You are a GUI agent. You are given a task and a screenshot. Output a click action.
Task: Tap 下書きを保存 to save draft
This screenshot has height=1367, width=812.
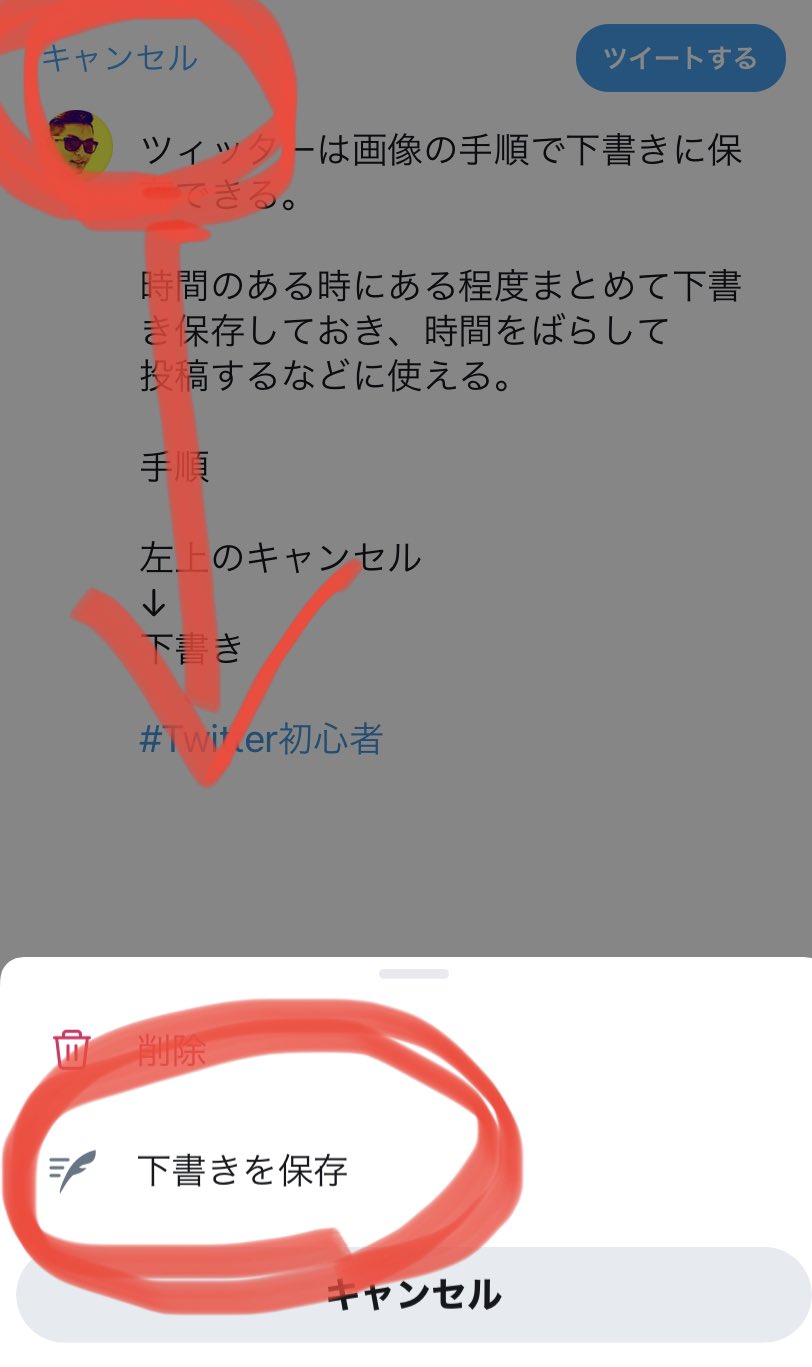pos(241,1170)
